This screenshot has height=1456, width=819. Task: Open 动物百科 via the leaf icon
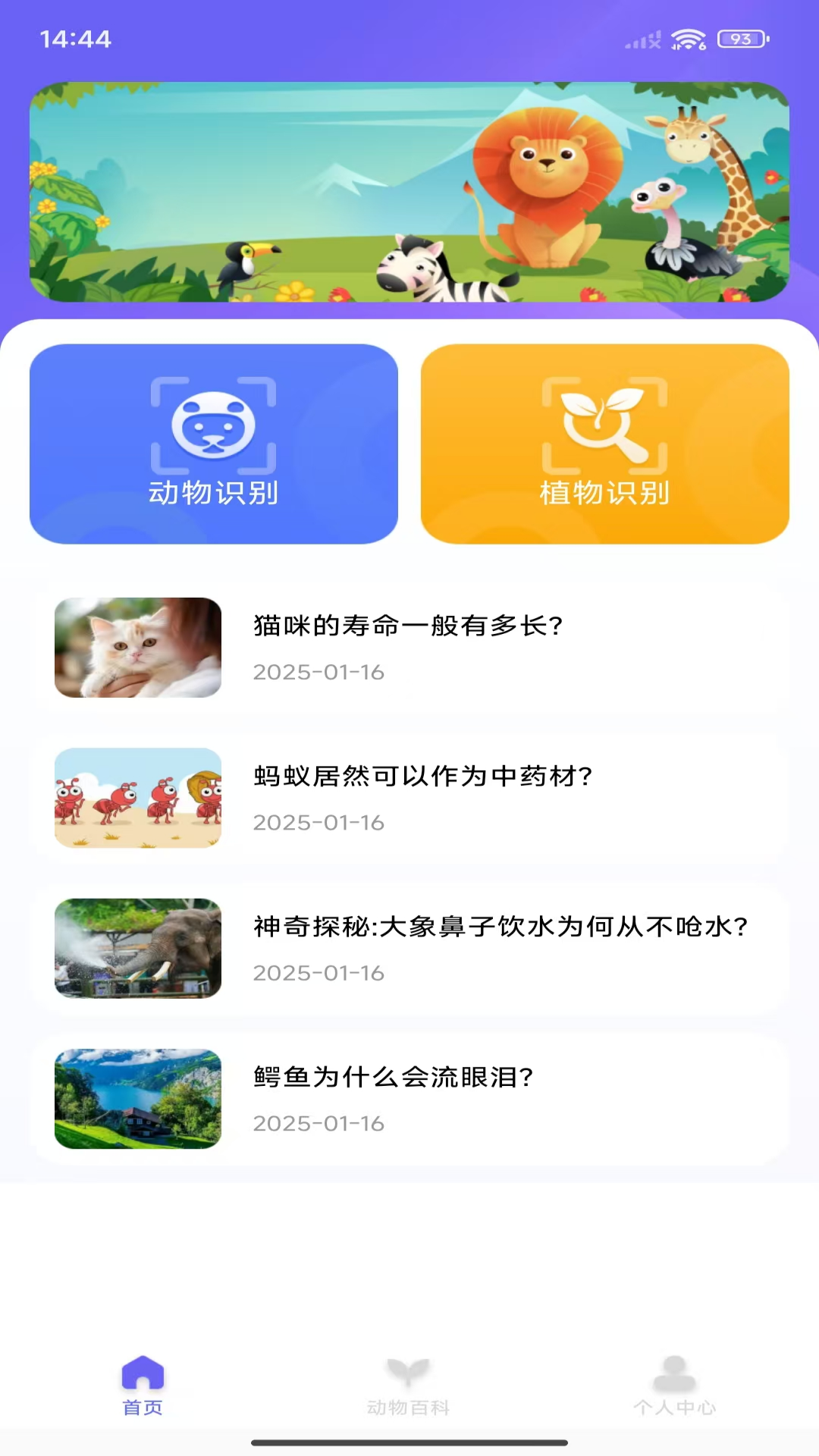408,1374
